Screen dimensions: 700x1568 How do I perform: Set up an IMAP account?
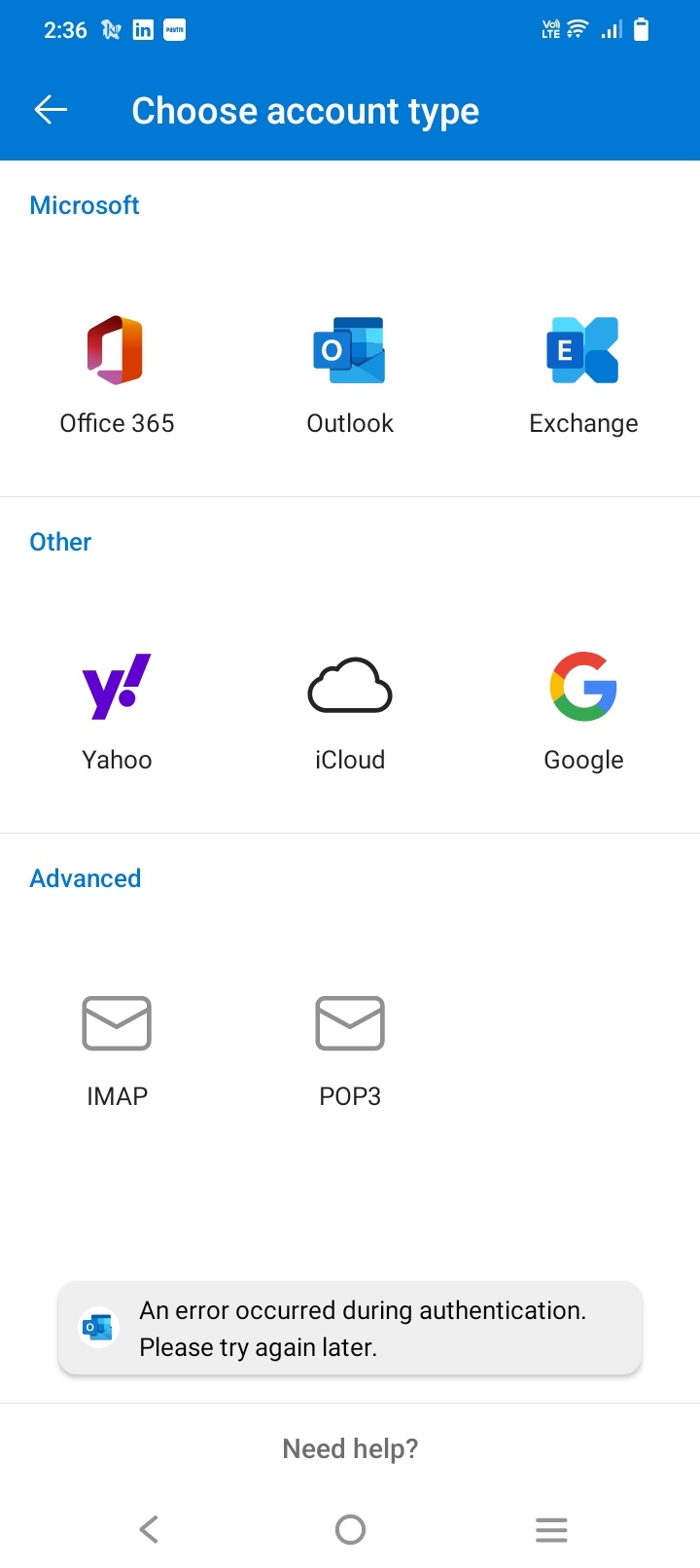point(117,1048)
